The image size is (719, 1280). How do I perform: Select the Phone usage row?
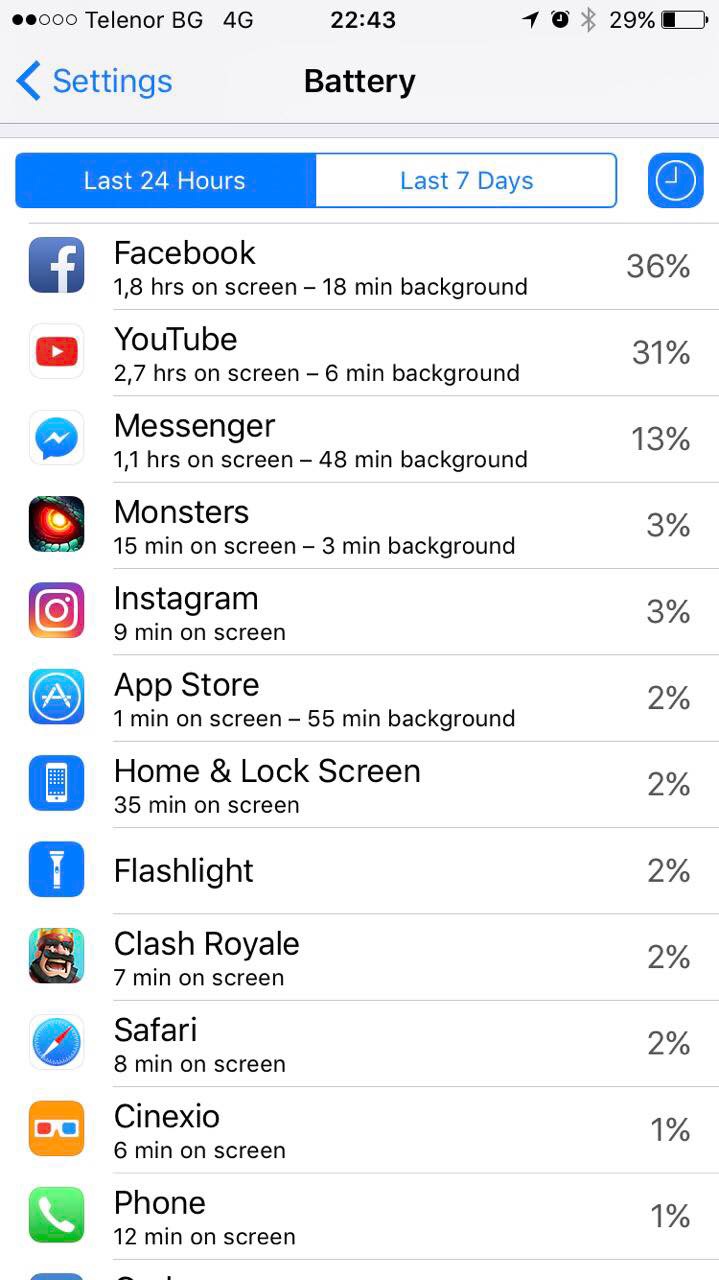coord(360,1216)
